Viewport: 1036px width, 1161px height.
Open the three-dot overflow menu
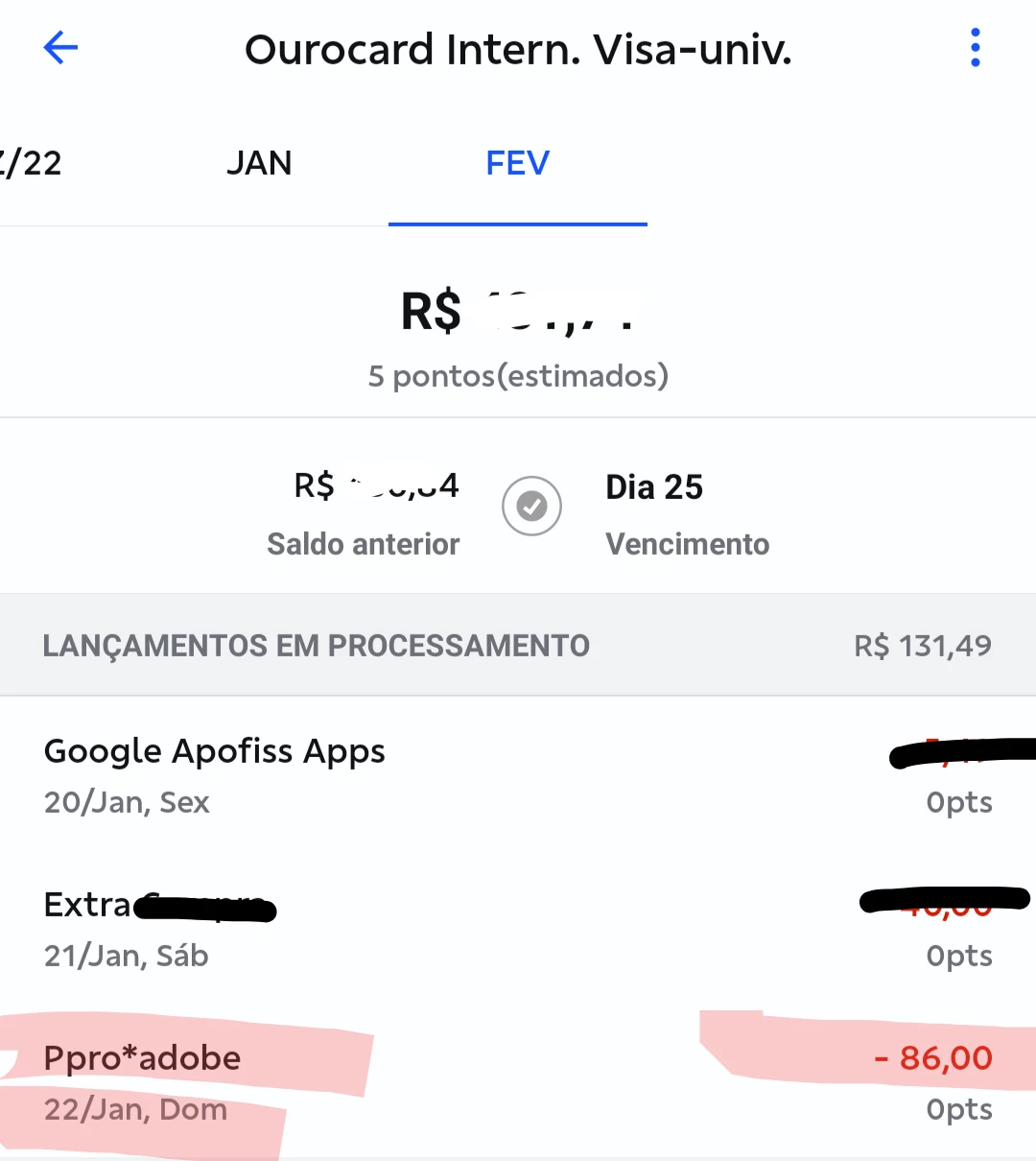click(x=975, y=48)
